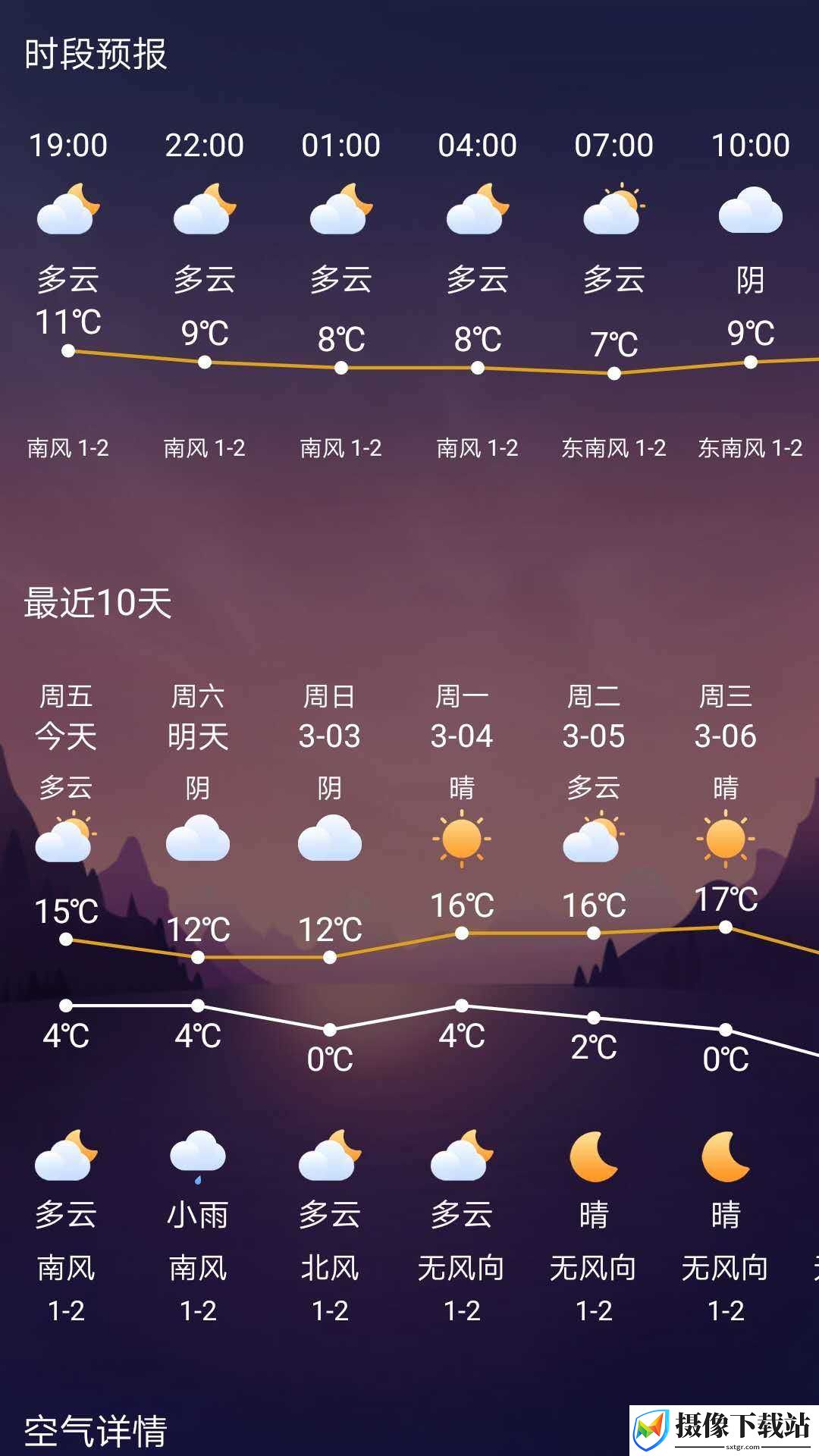This screenshot has width=819, height=1456.
Task: Select the Sunday 3-03 forecast
Action: (x=330, y=1003)
